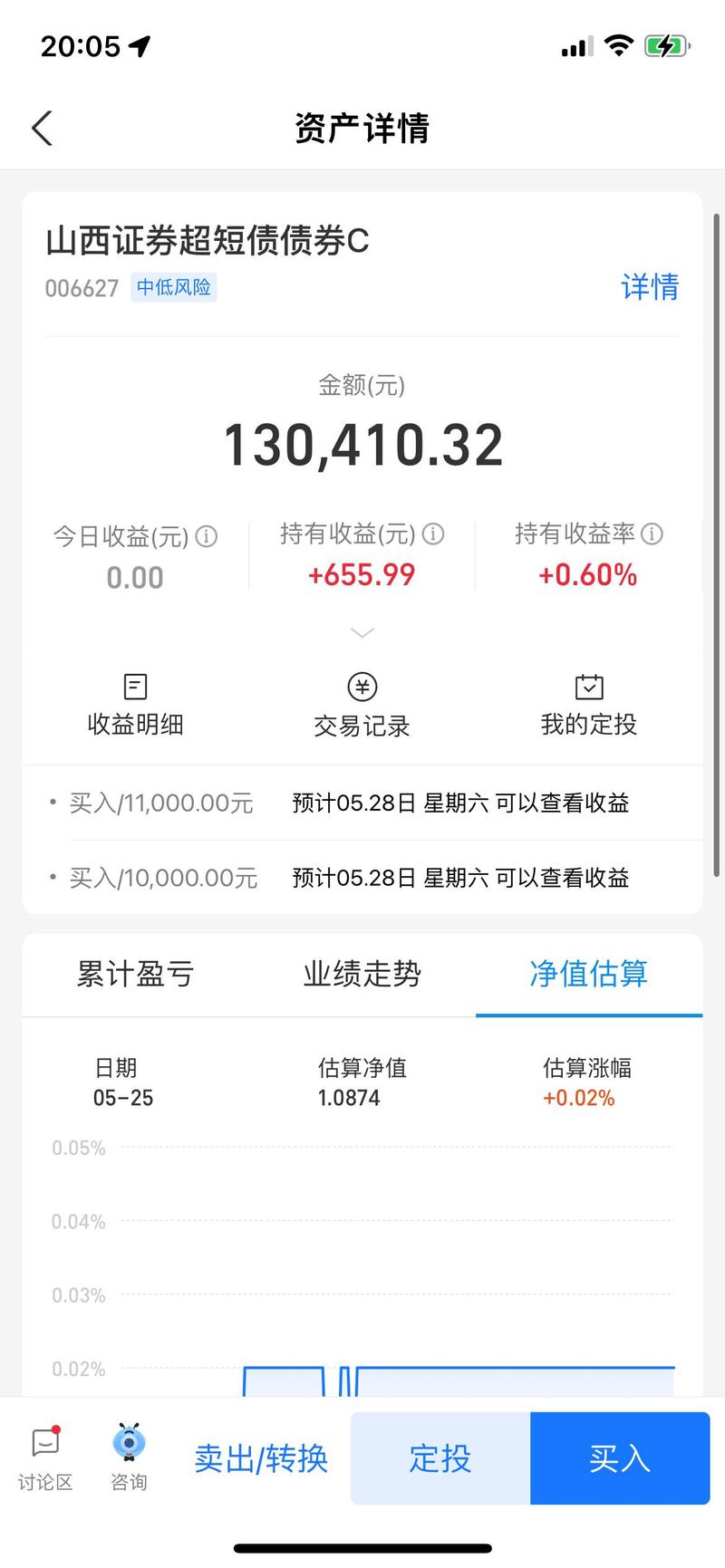Tap the info icon beside 持有收益
The width and height of the screenshot is (725, 1568).
(x=433, y=534)
